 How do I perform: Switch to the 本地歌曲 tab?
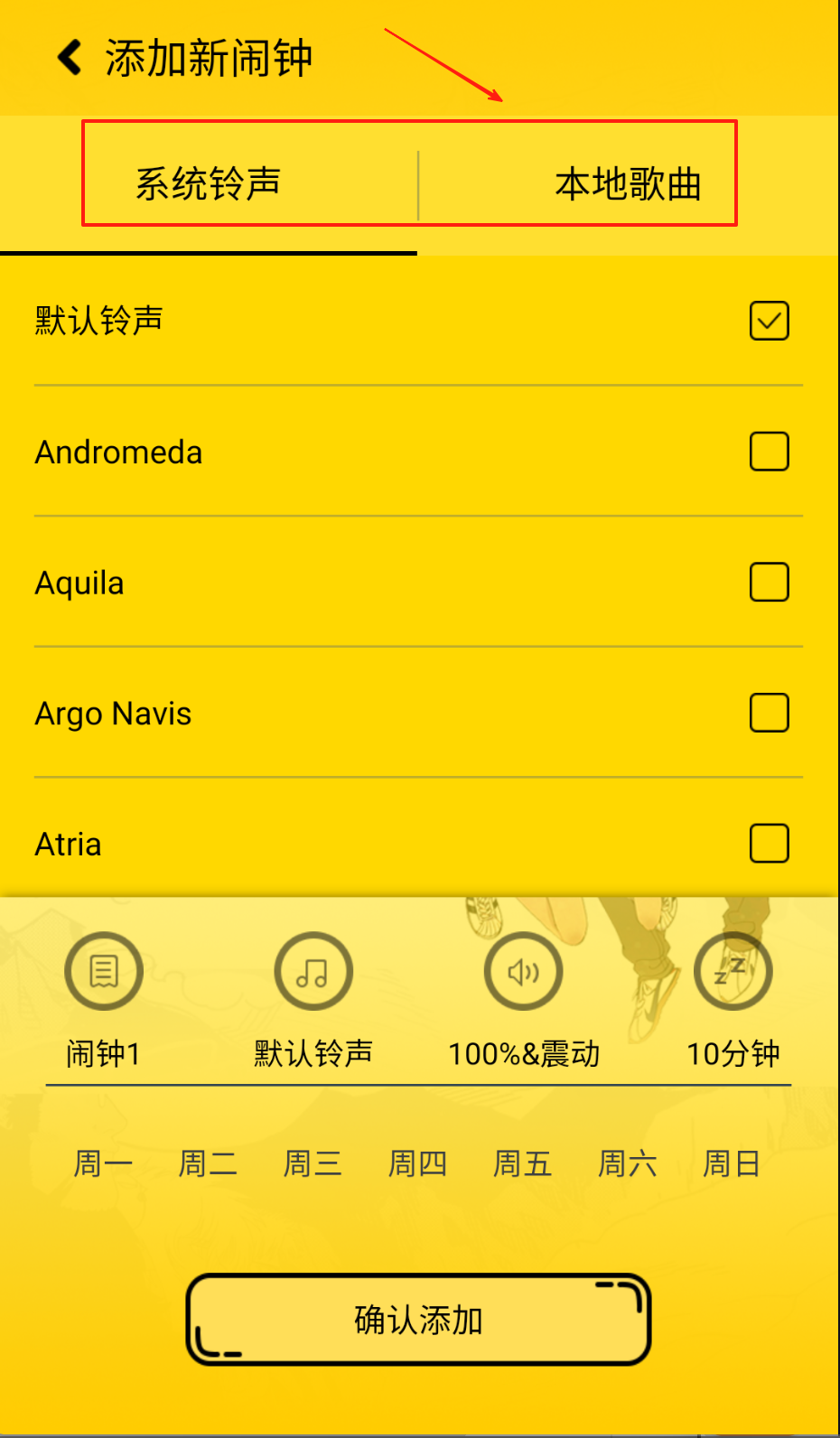(628, 183)
